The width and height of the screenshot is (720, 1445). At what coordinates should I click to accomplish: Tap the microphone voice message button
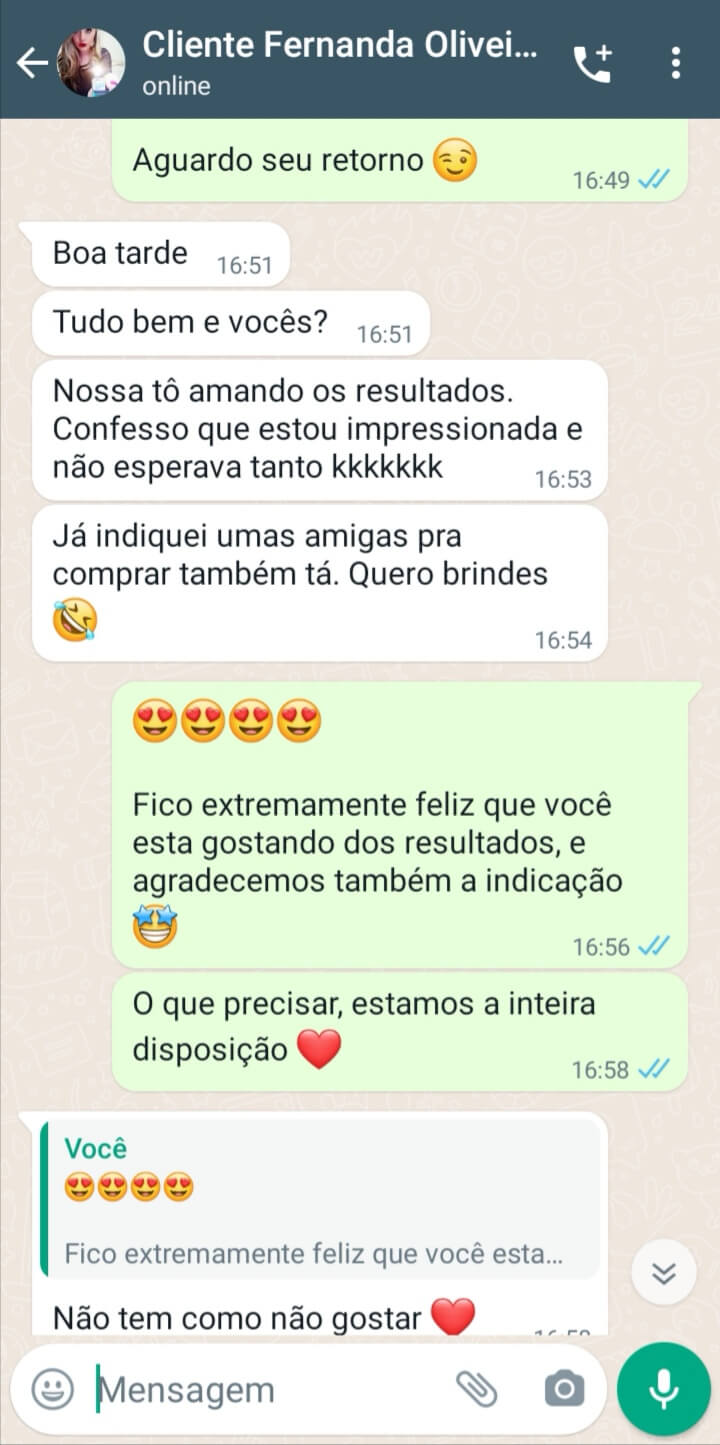(663, 1389)
